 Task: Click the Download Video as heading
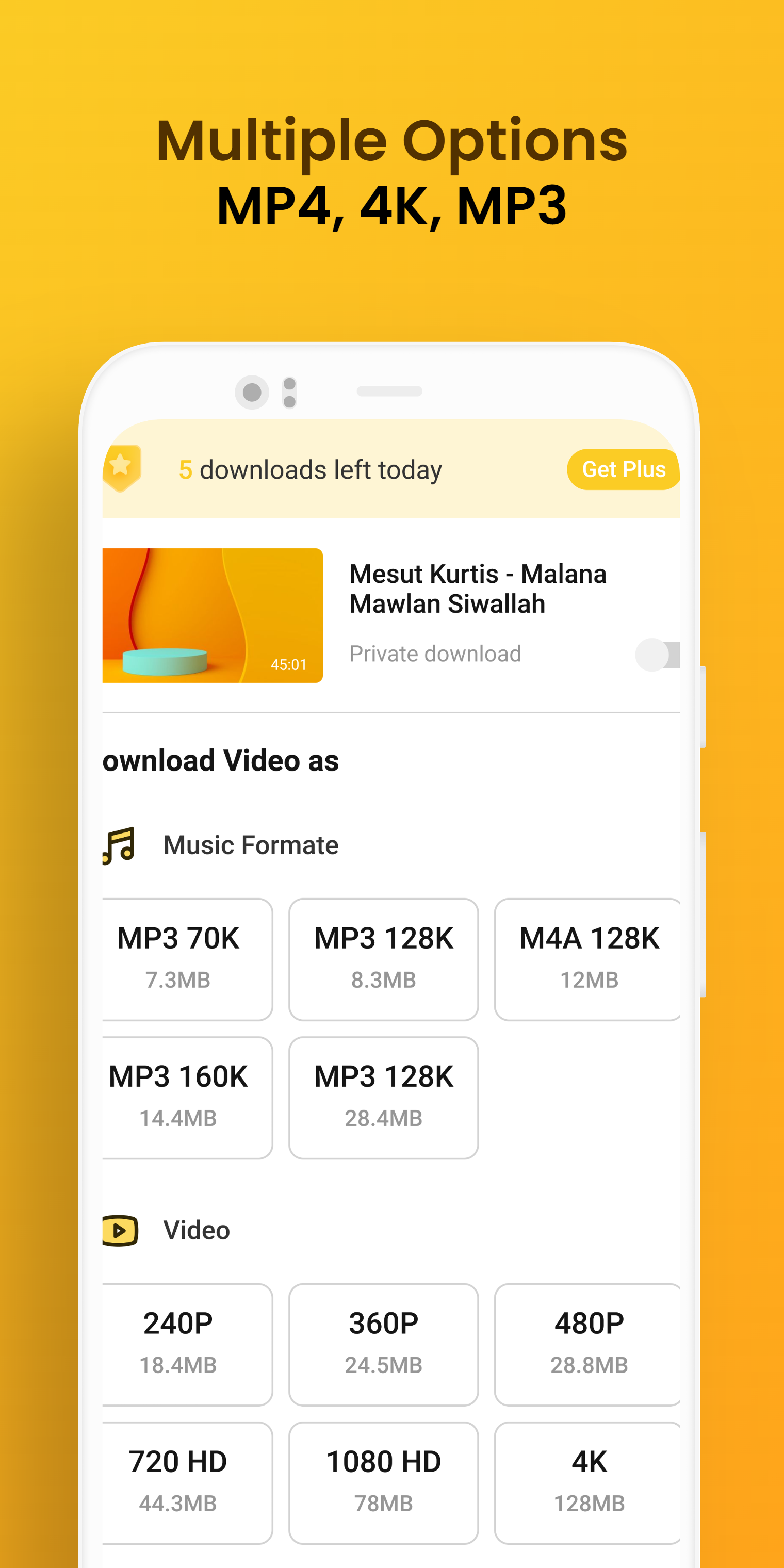click(221, 760)
